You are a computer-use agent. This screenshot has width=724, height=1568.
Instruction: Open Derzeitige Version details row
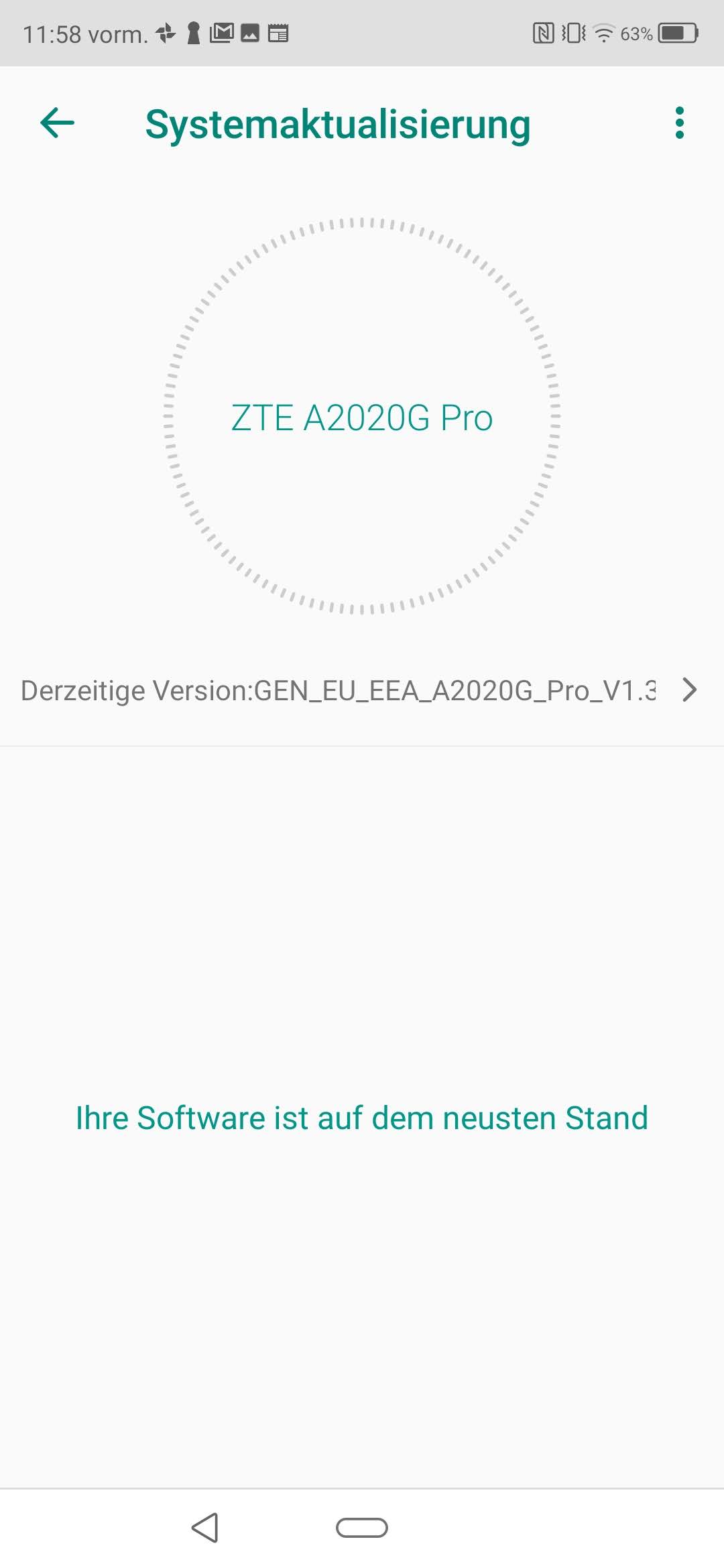click(x=361, y=690)
